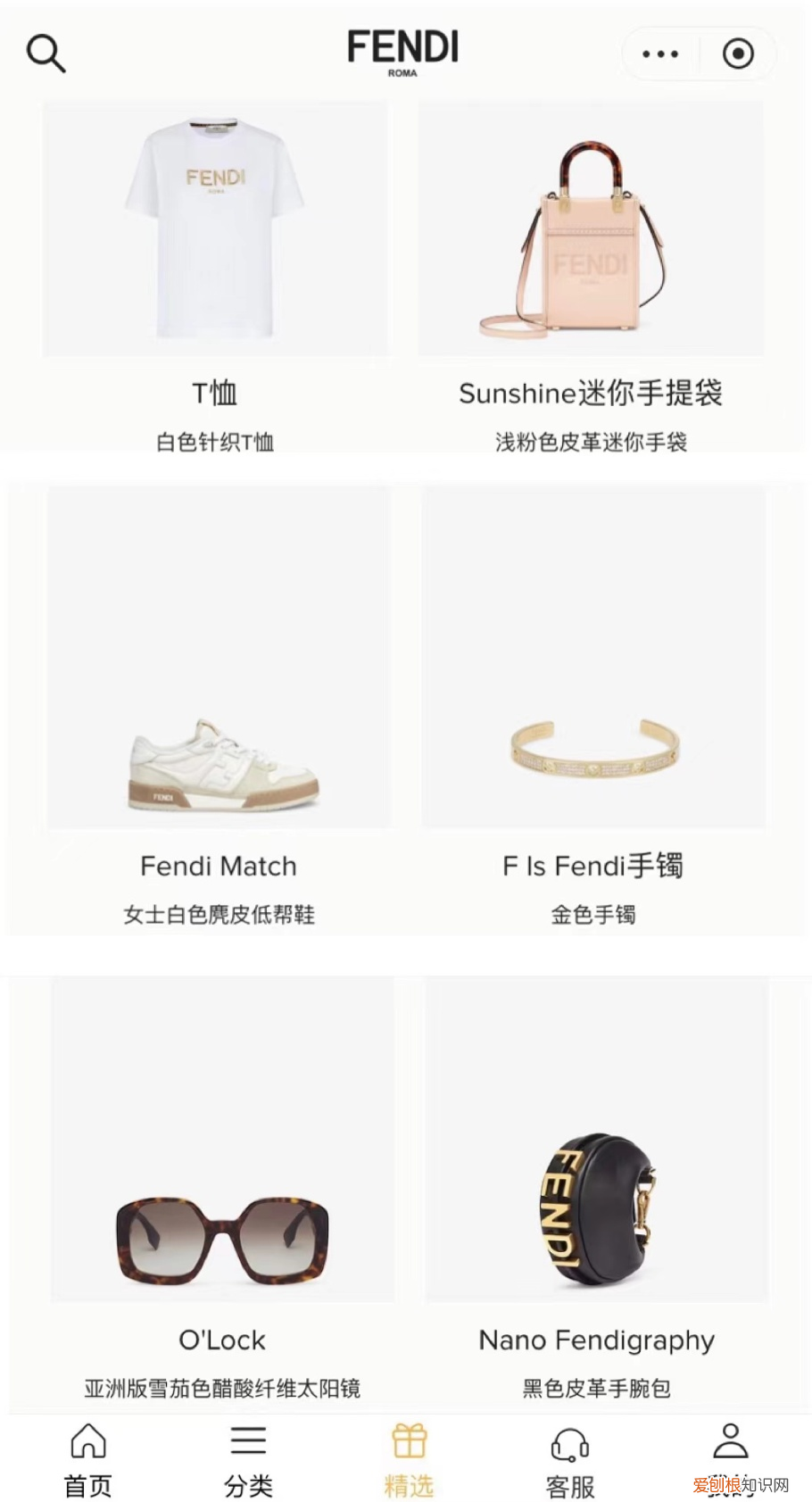This screenshot has height=1502, width=812.
Task: Open the Nano Fendigraphy wristlet listing
Action: (596, 1339)
